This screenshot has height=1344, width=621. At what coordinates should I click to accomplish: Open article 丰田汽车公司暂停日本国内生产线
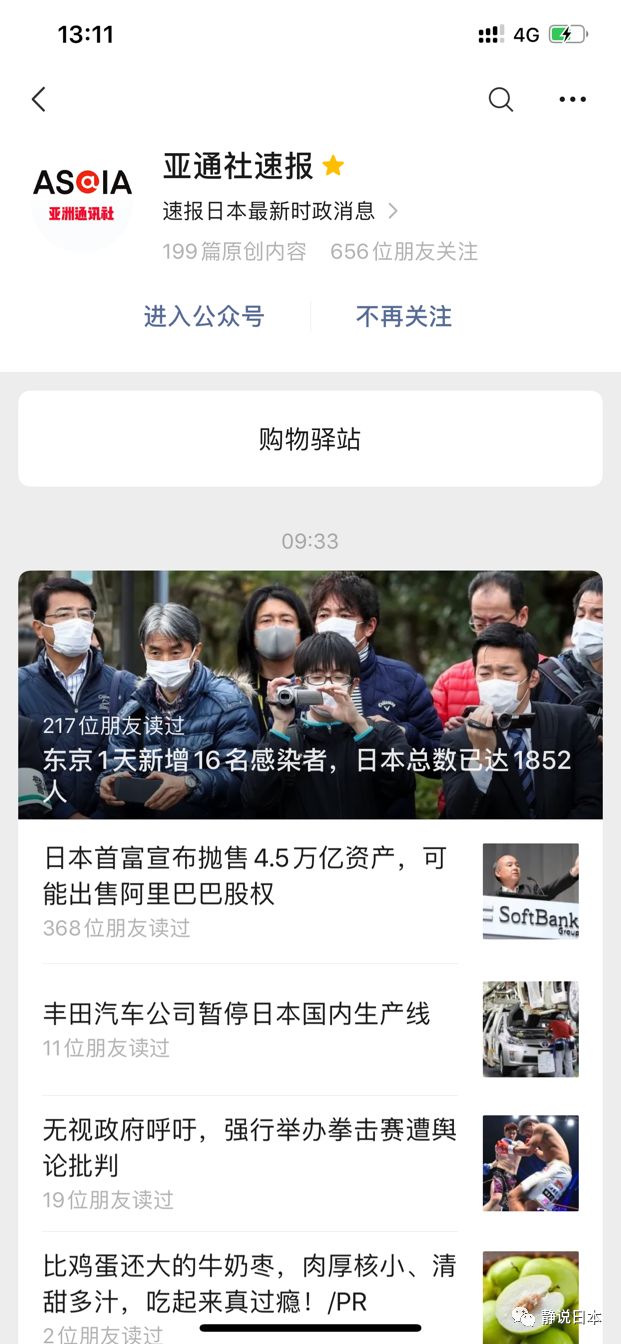[x=310, y=1029]
